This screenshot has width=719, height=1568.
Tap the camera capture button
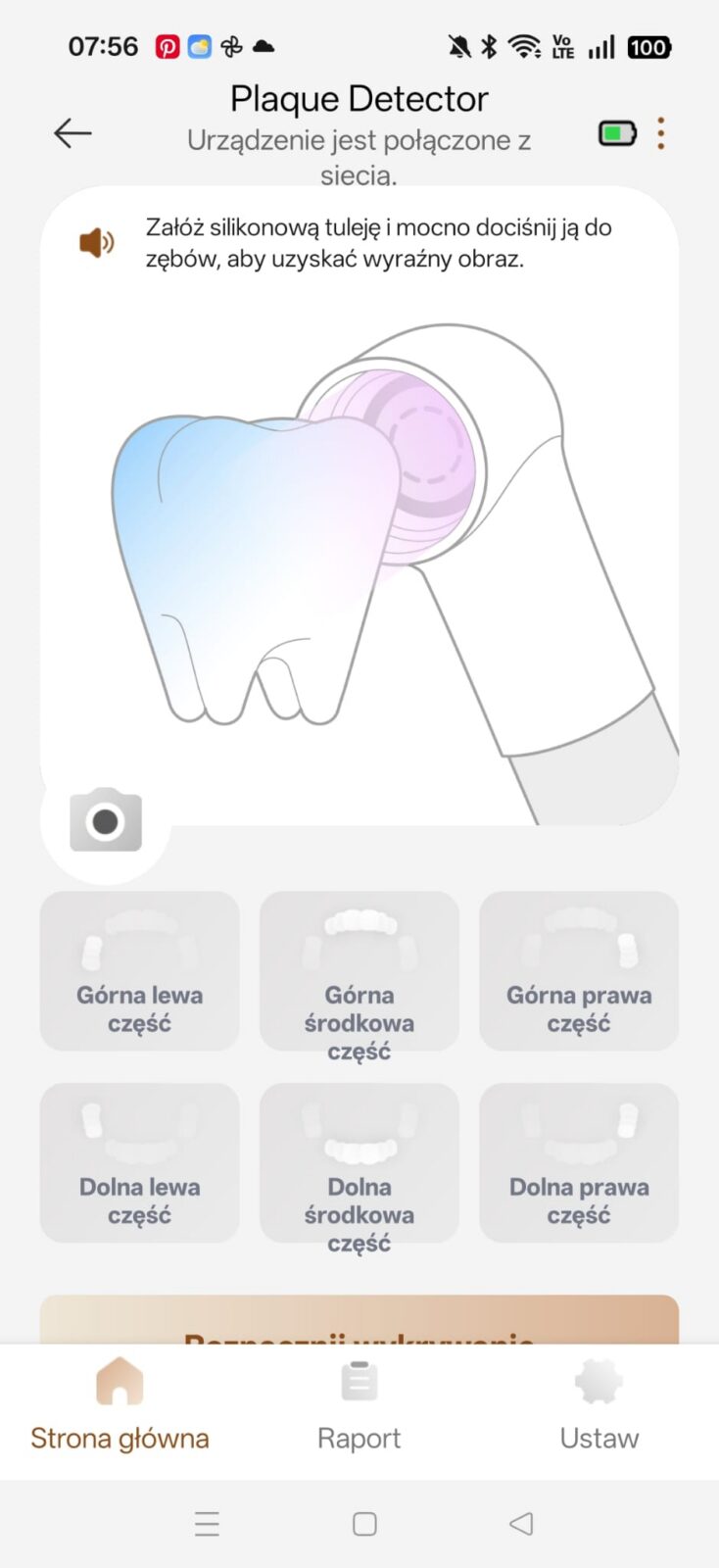pyautogui.click(x=106, y=821)
